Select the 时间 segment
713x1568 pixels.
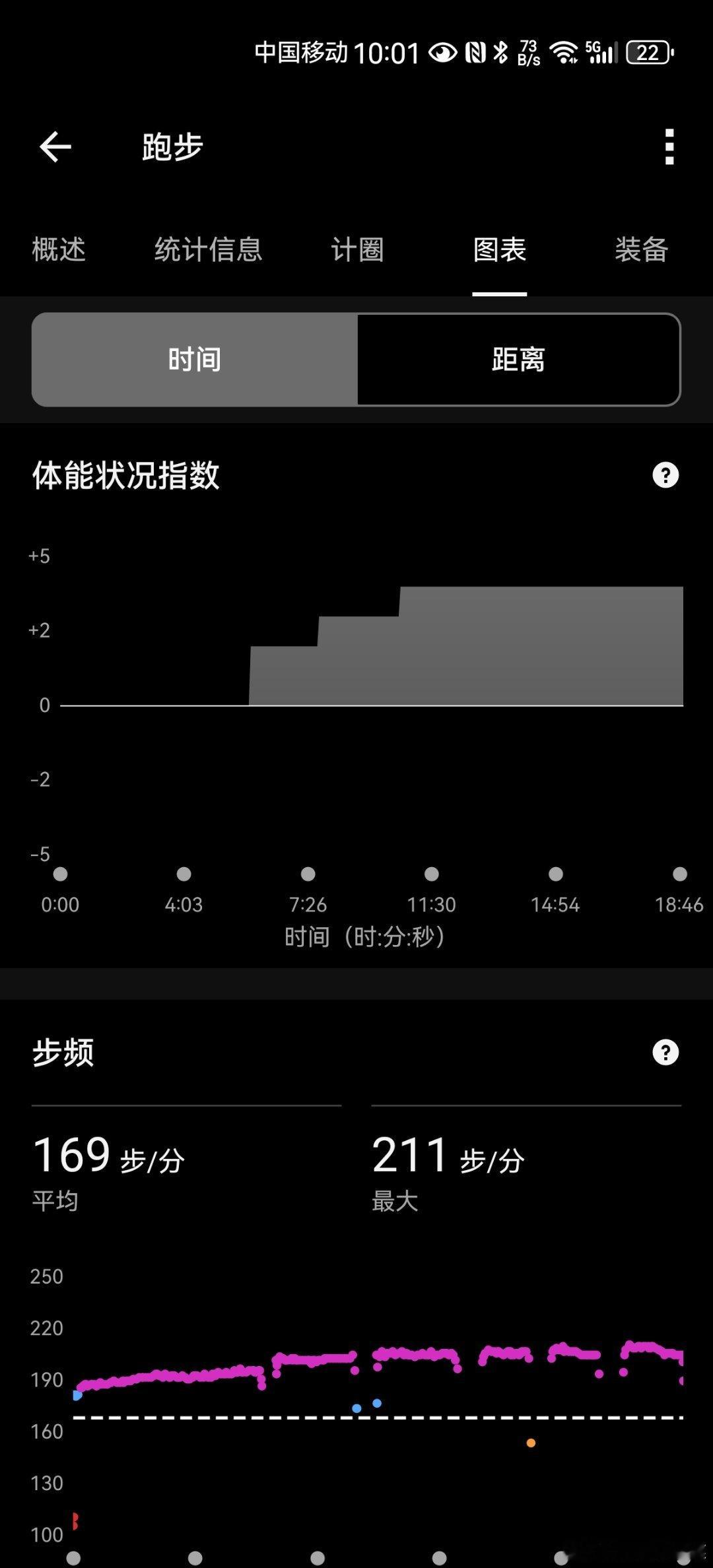[195, 360]
